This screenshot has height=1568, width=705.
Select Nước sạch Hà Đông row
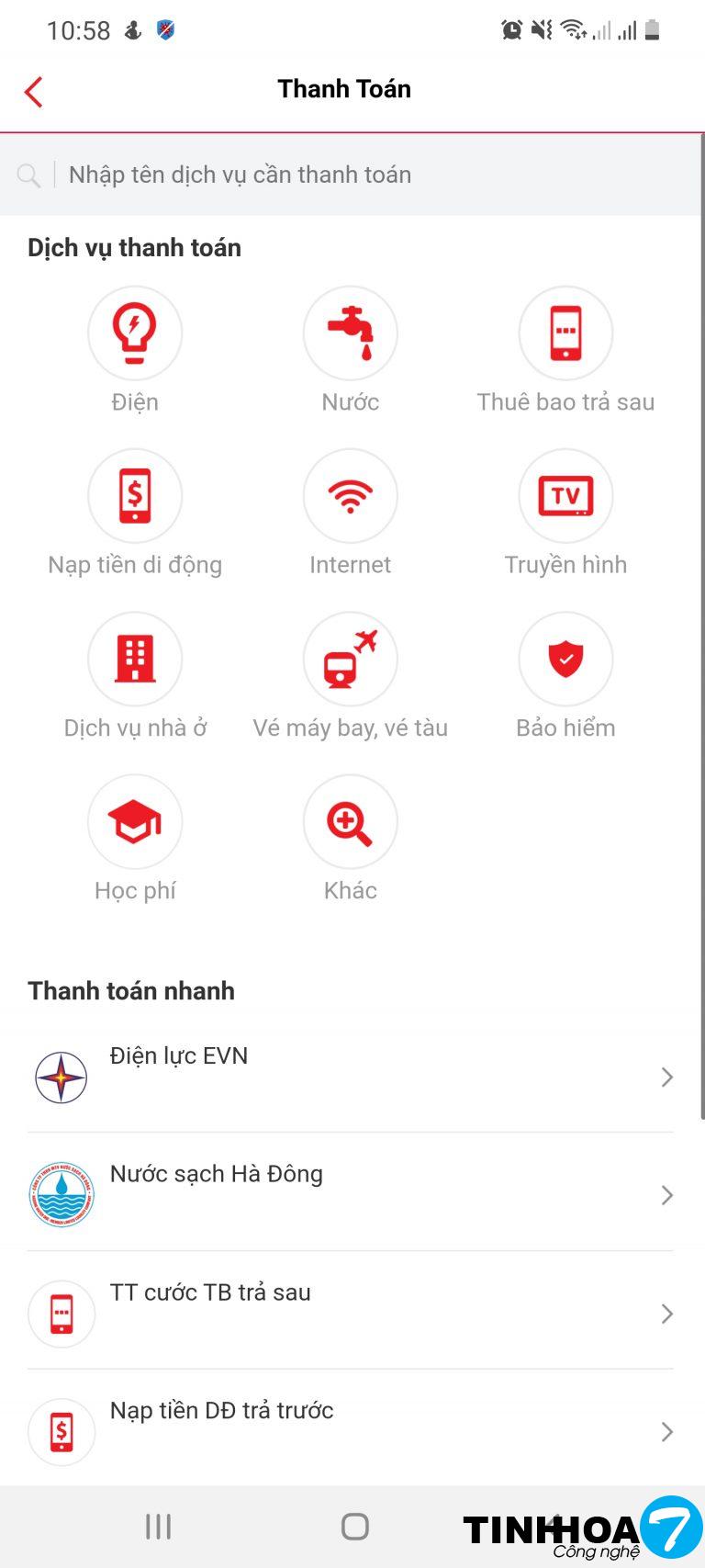(350, 1194)
